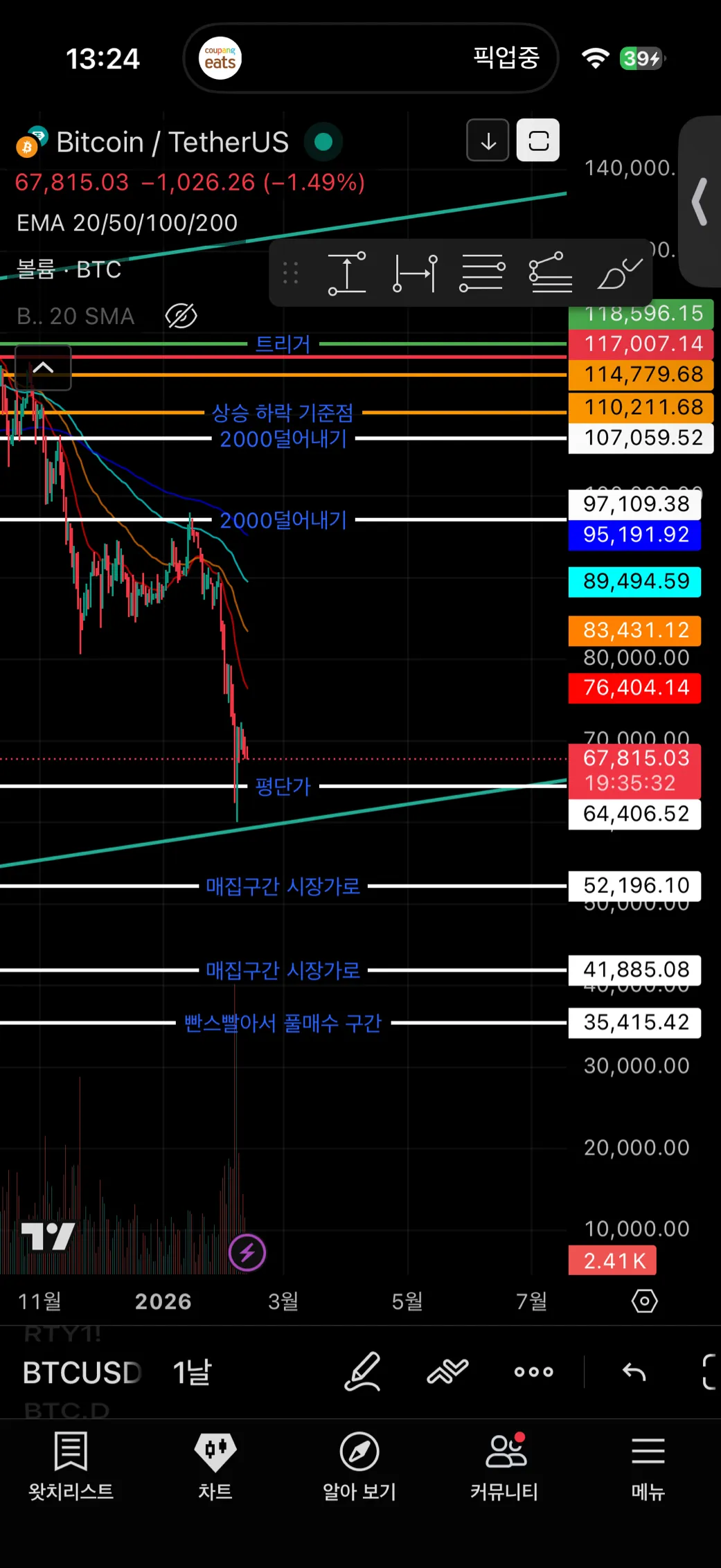Screen dimensions: 721x1568
Task: Tap the rounded square layout button
Action: [x=538, y=141]
